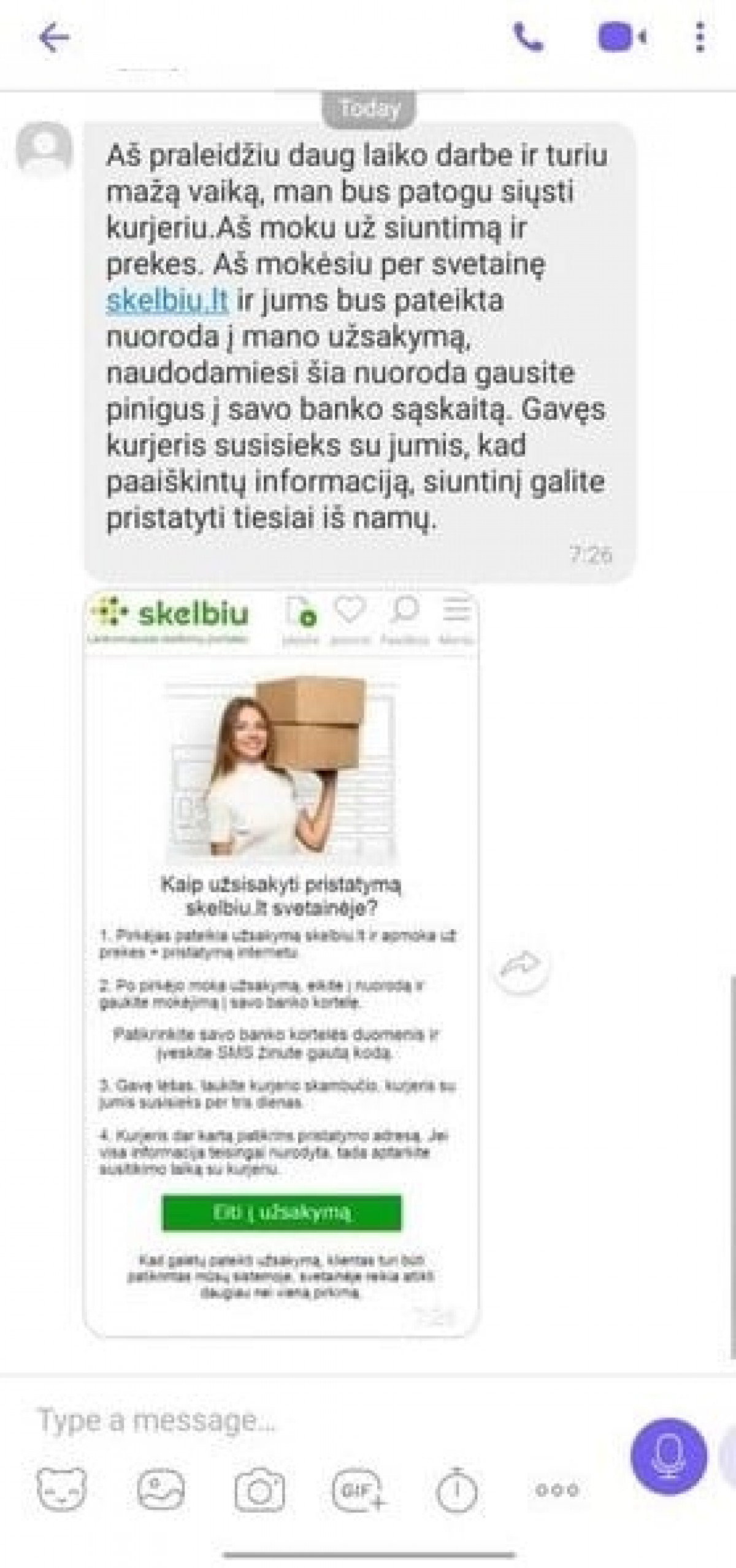Start a voice call
This screenshot has height=1568, width=736.
point(529,38)
